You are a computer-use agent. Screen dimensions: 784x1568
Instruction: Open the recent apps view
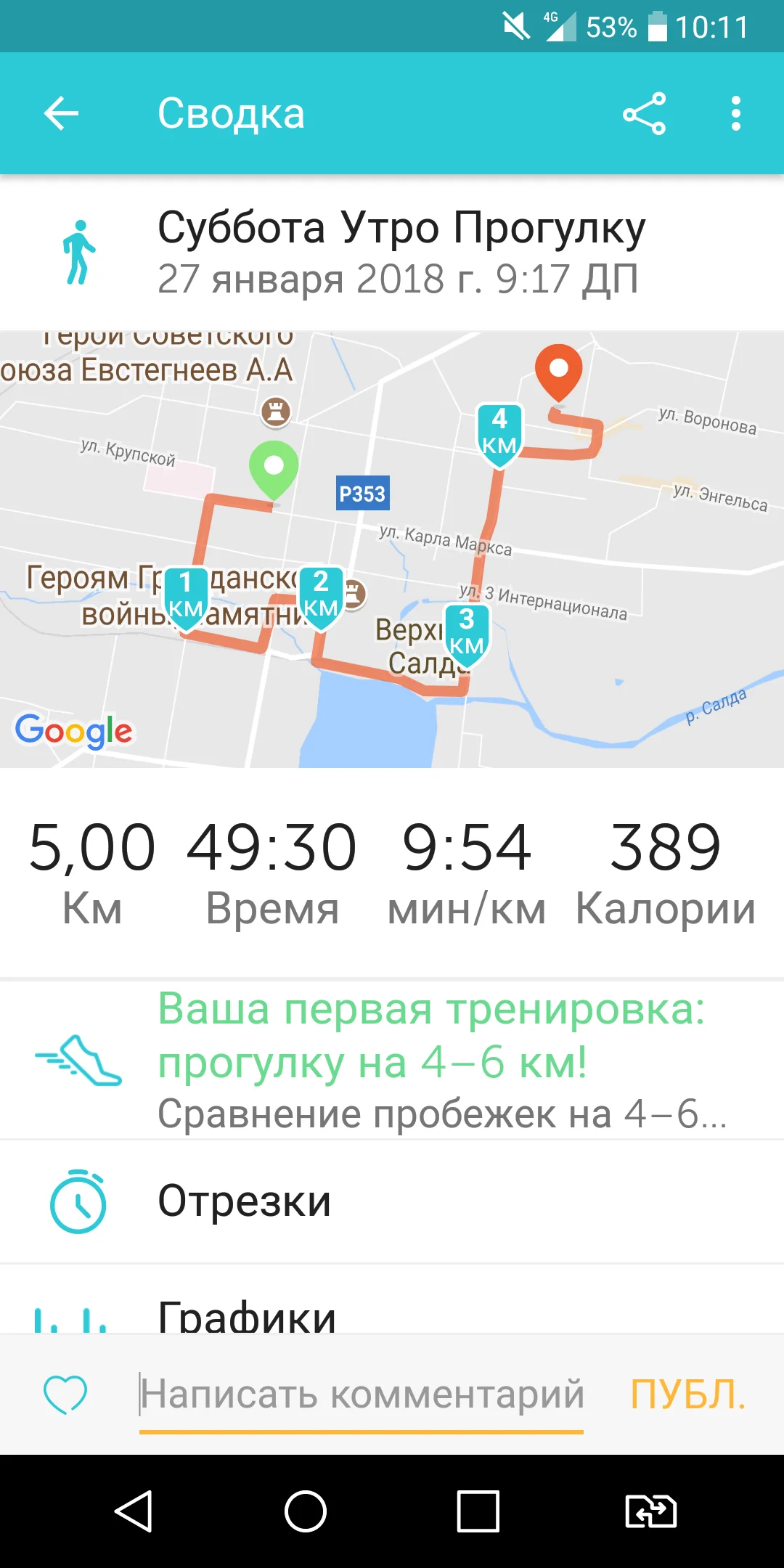[478, 1511]
